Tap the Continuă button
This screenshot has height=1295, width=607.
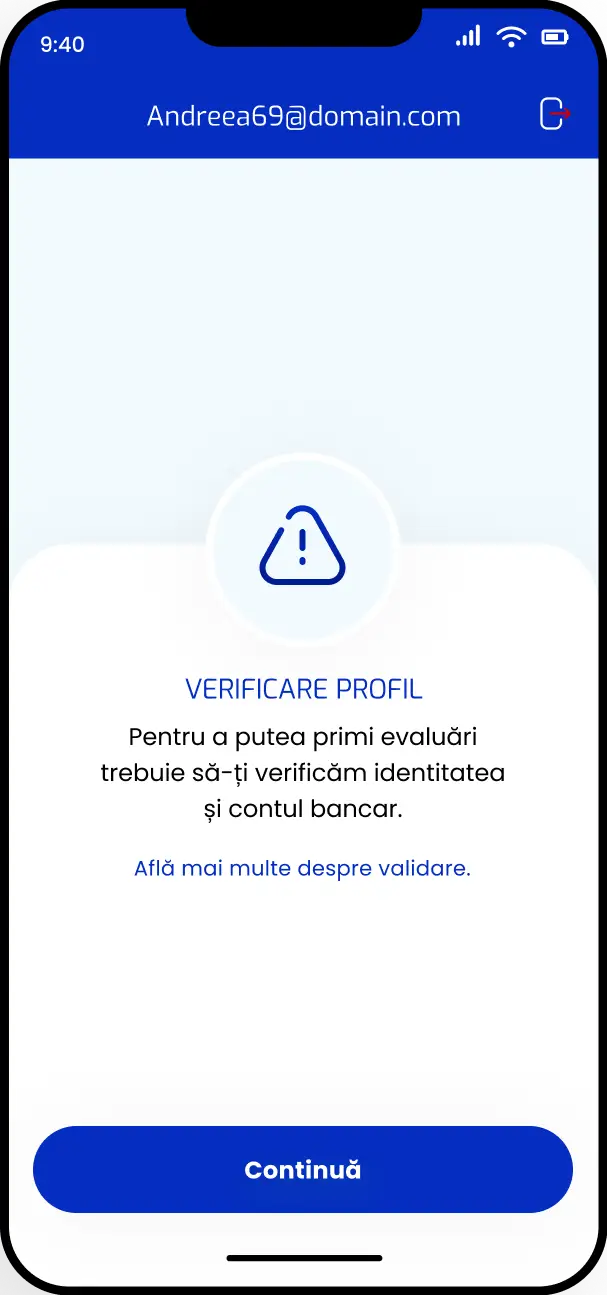302,1169
